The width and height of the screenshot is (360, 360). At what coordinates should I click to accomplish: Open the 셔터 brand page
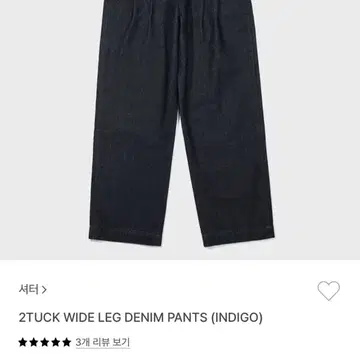click(x=33, y=289)
